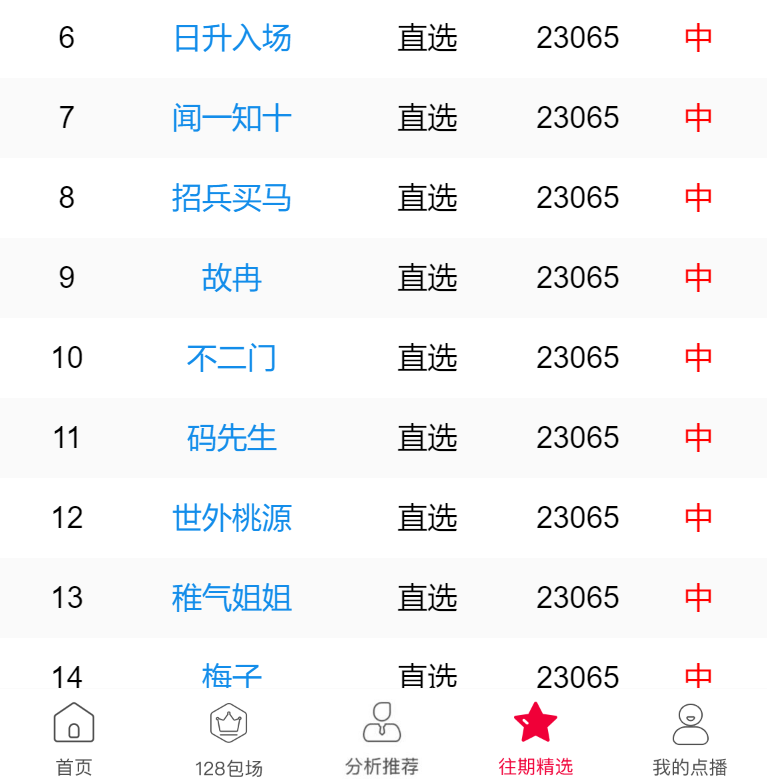Open the 世外桃源 link

pyautogui.click(x=232, y=518)
